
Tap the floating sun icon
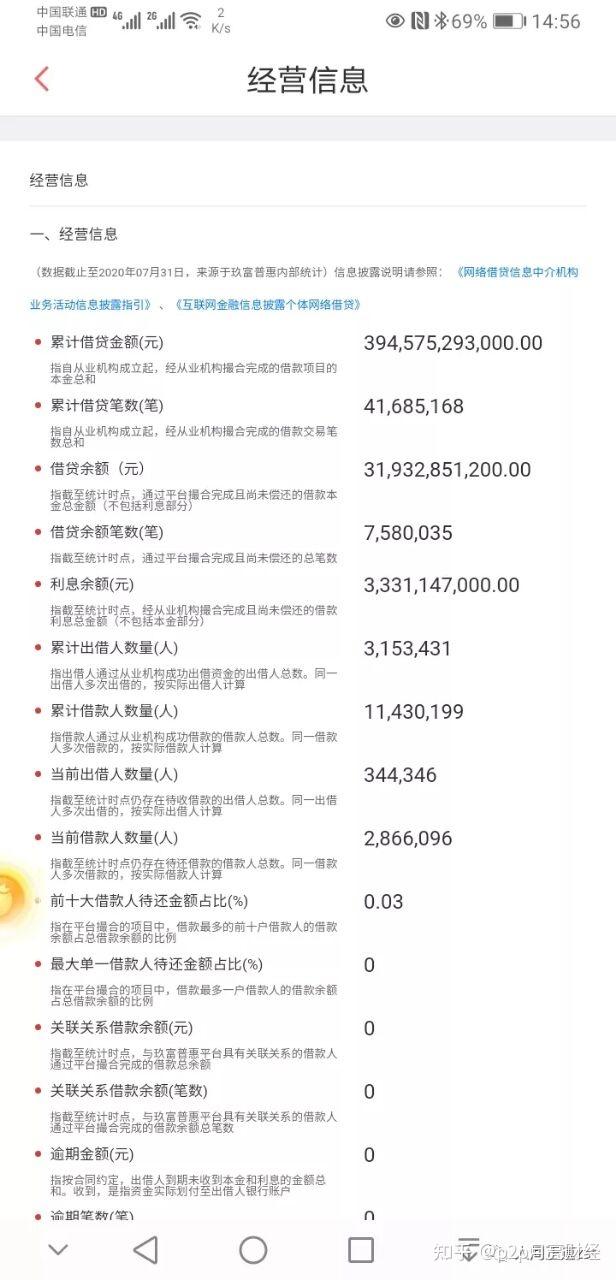pyautogui.click(x=12, y=890)
